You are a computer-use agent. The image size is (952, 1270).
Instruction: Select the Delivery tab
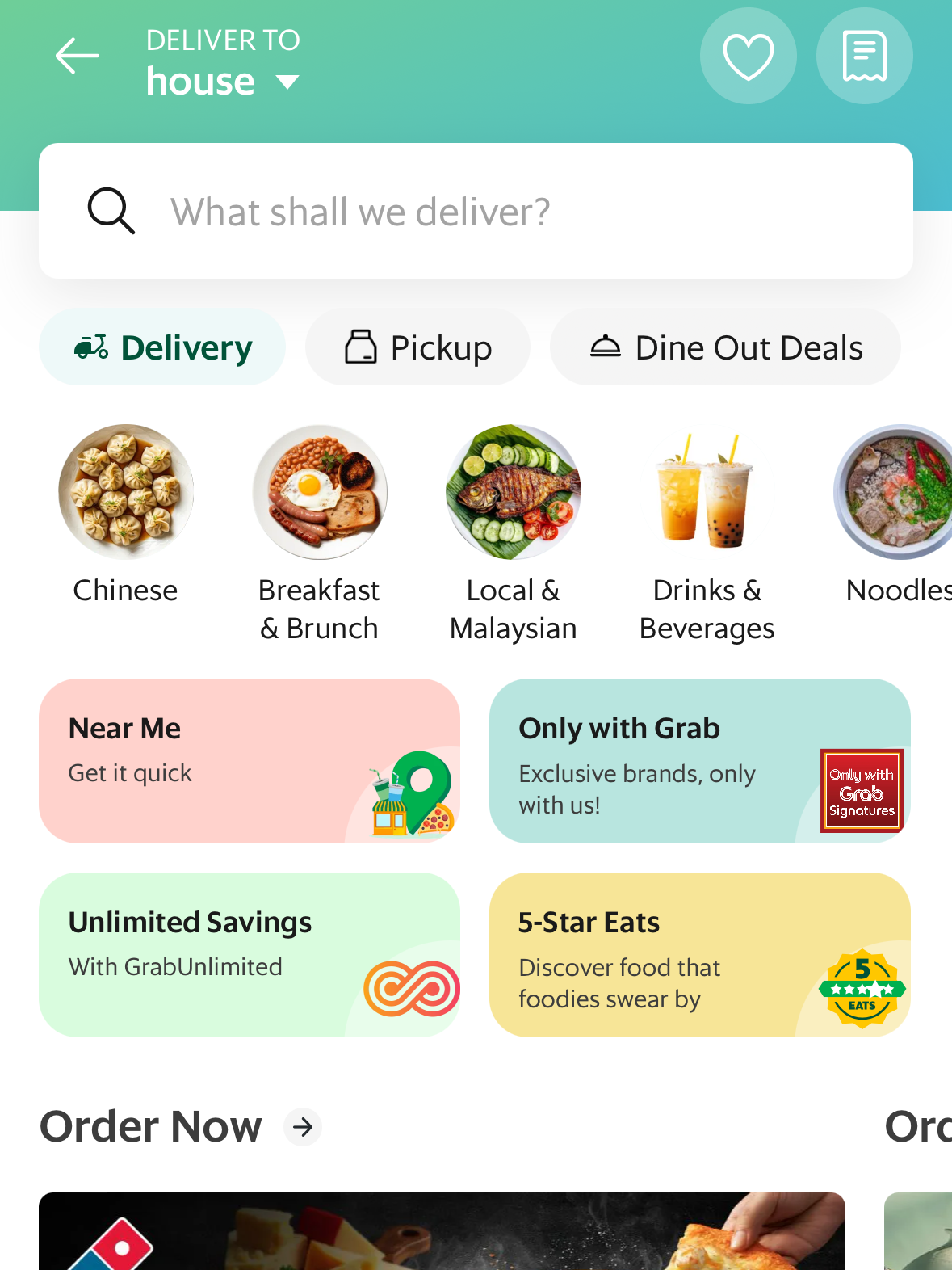162,347
